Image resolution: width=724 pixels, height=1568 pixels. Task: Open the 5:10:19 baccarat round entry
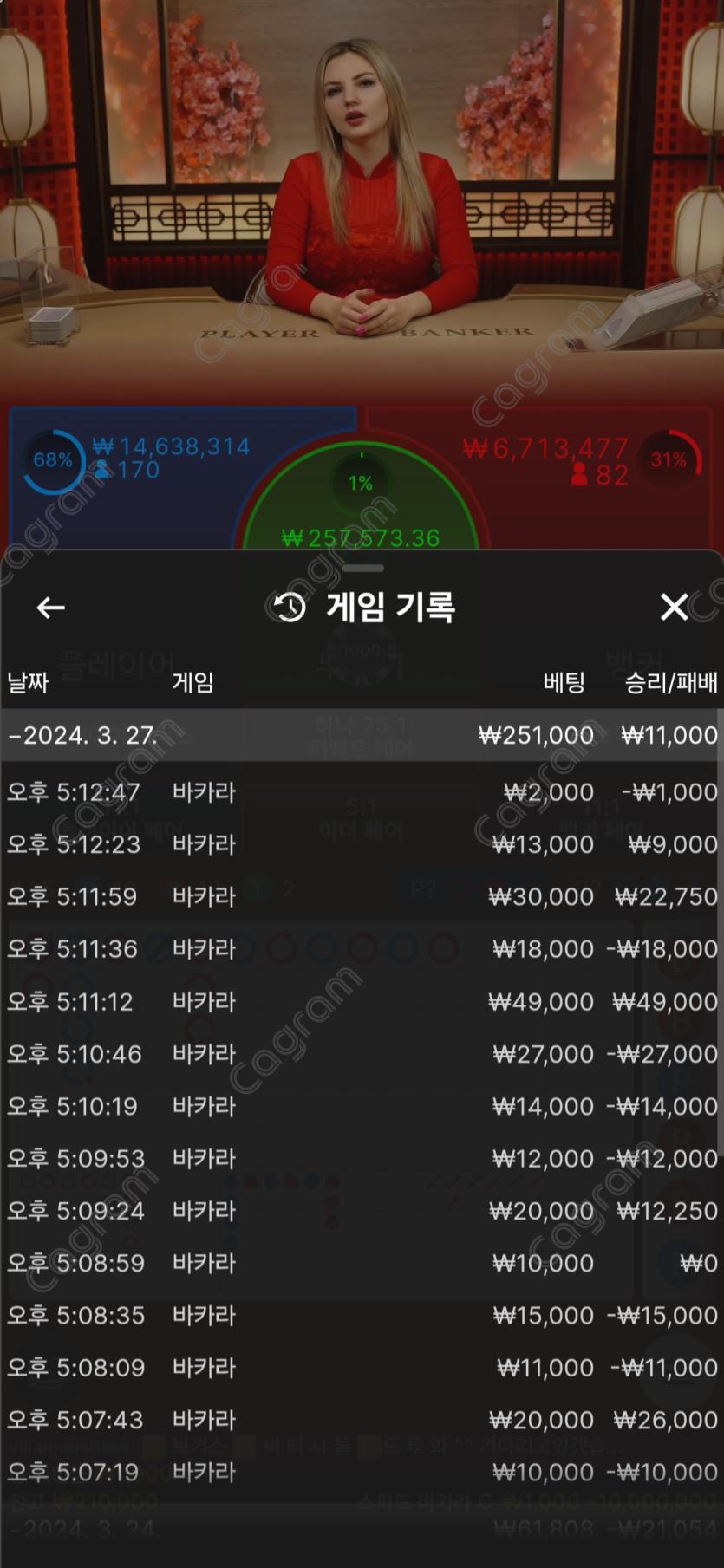coord(361,1106)
